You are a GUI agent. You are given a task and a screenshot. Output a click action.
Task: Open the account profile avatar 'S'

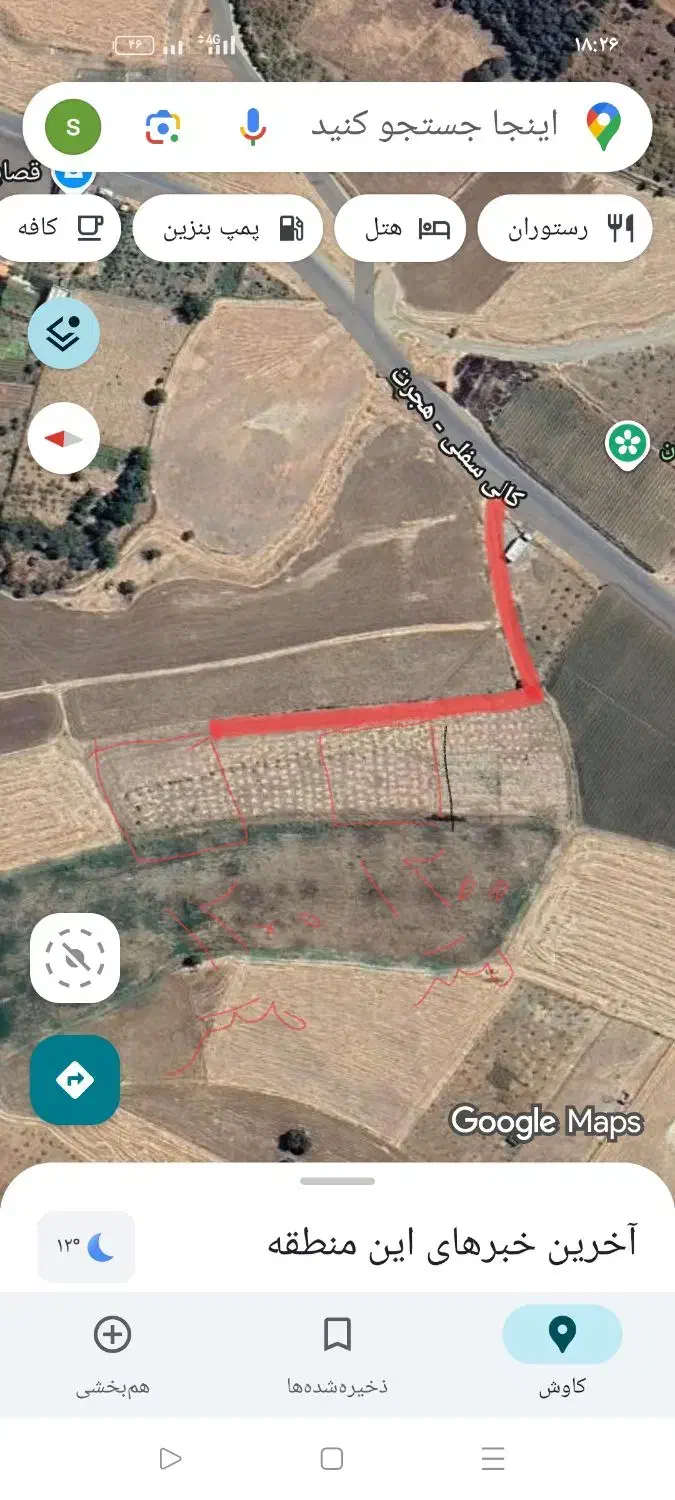[x=73, y=127]
